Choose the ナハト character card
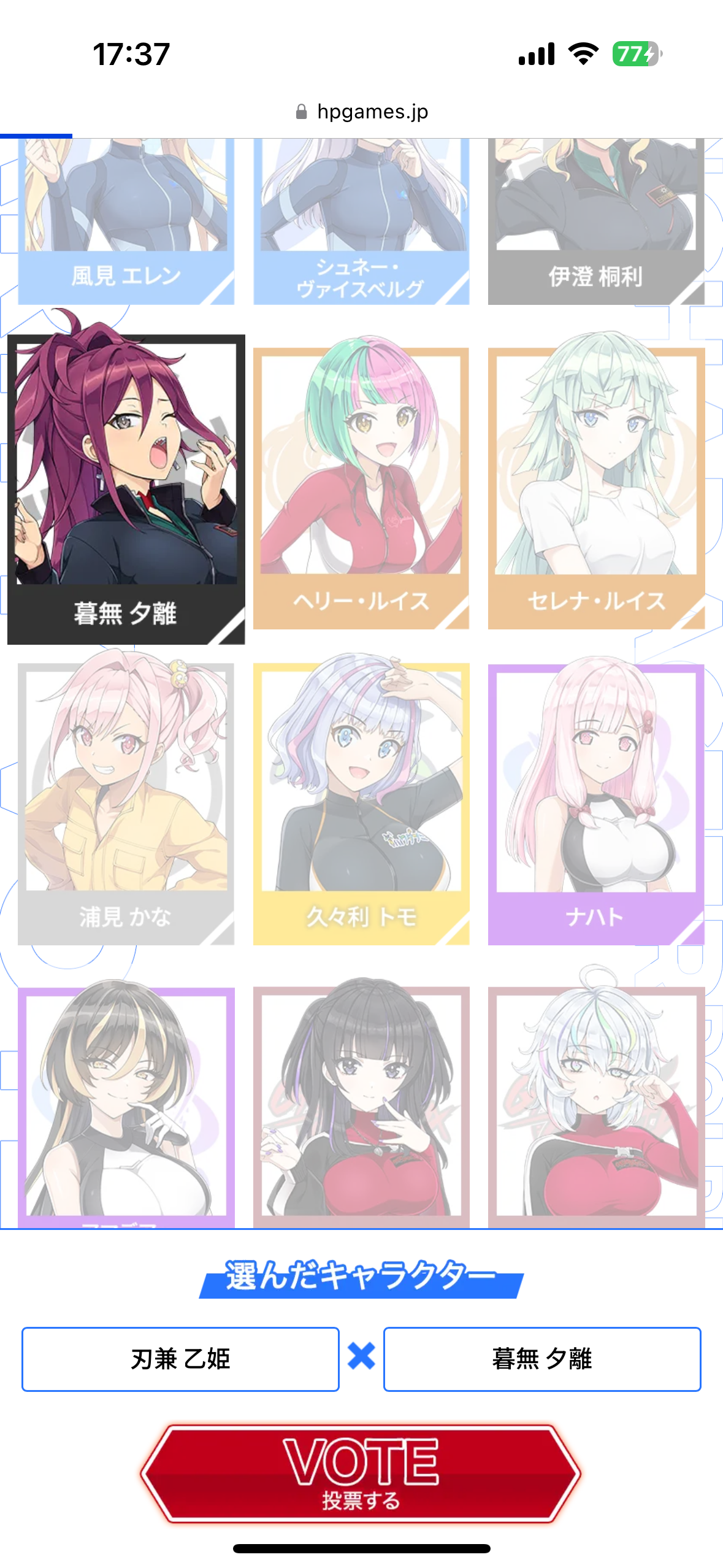Viewport: 723px width, 1568px height. coord(595,804)
